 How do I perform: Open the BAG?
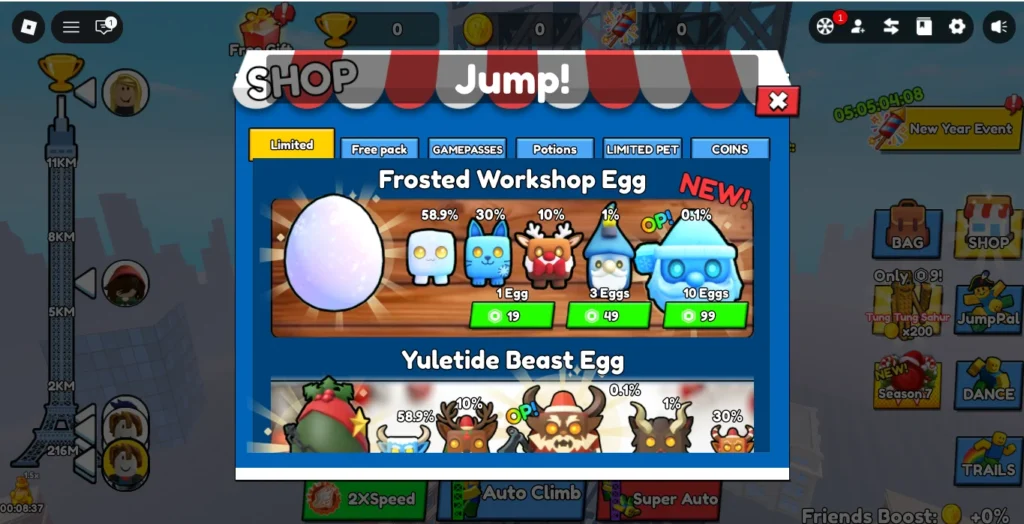tap(906, 230)
